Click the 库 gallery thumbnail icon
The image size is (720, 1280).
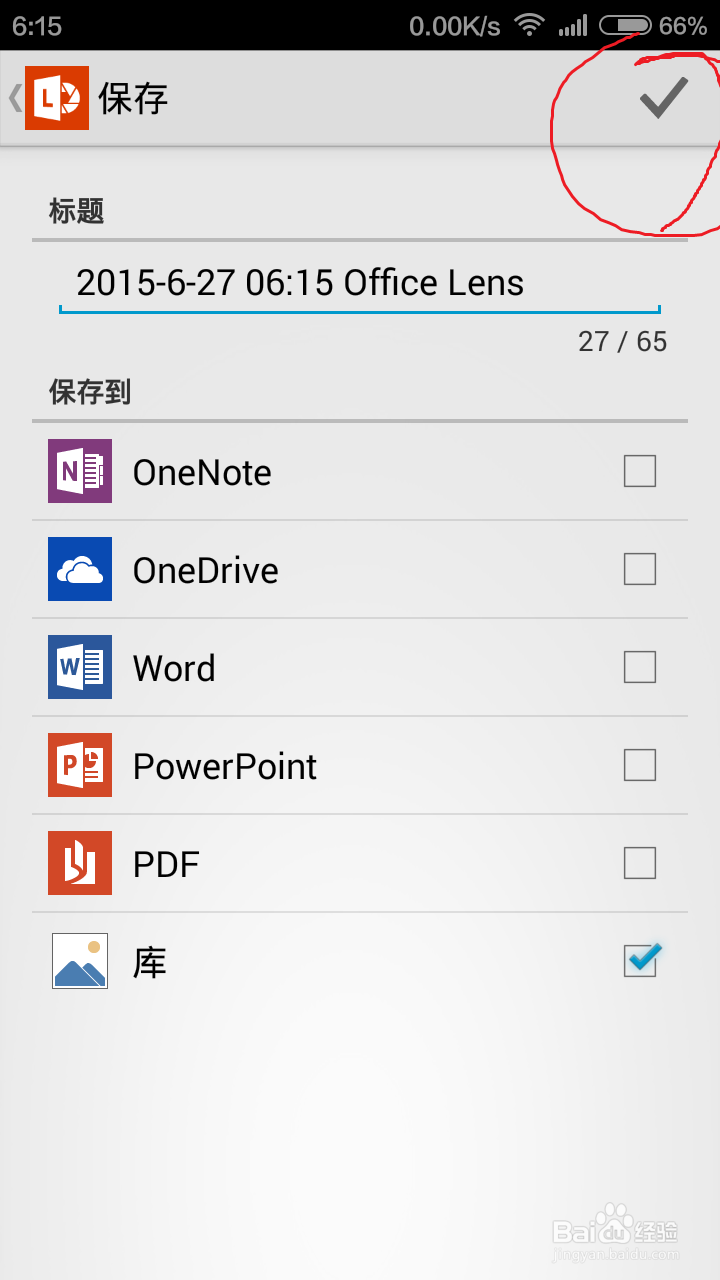tap(79, 961)
